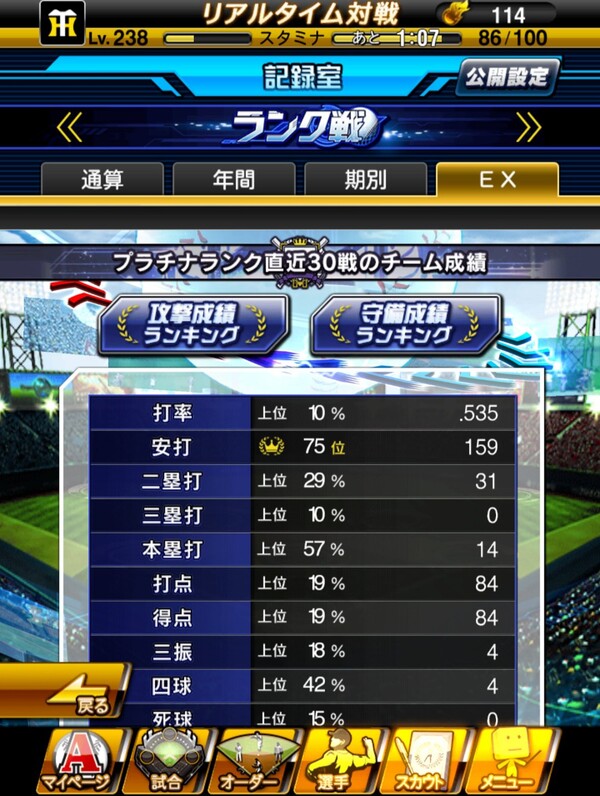Go to previous record category arrow

[69, 127]
